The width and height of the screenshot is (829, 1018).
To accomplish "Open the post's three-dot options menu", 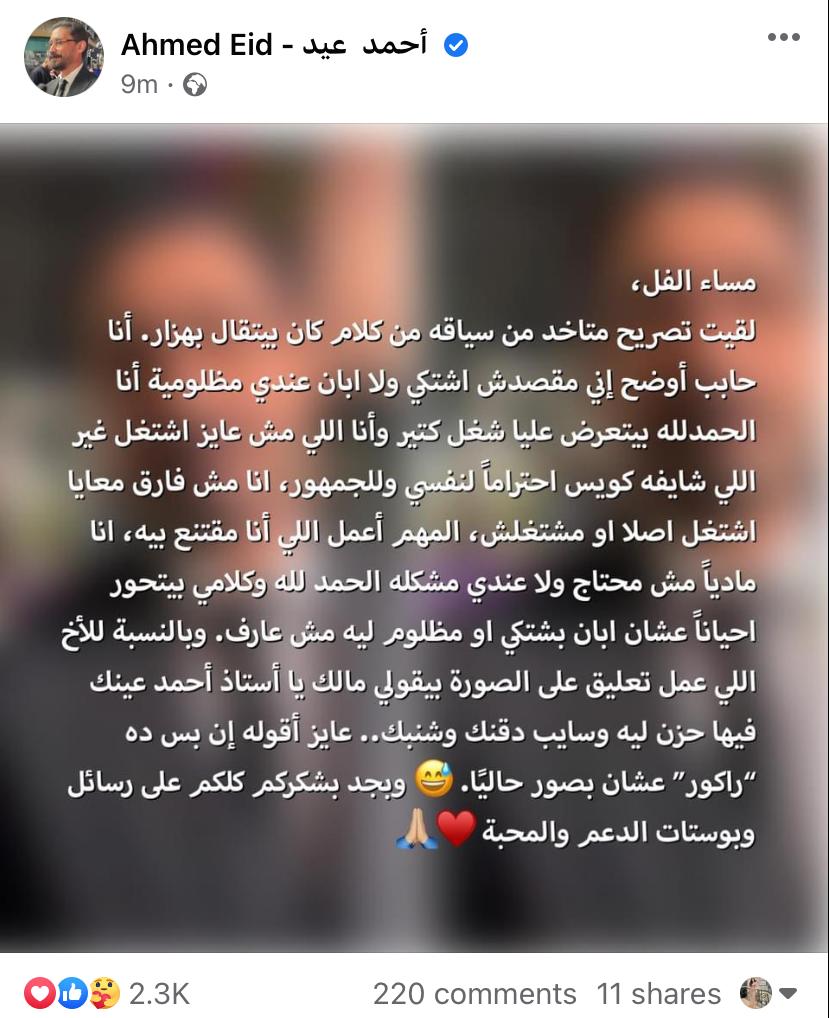I will [783, 38].
